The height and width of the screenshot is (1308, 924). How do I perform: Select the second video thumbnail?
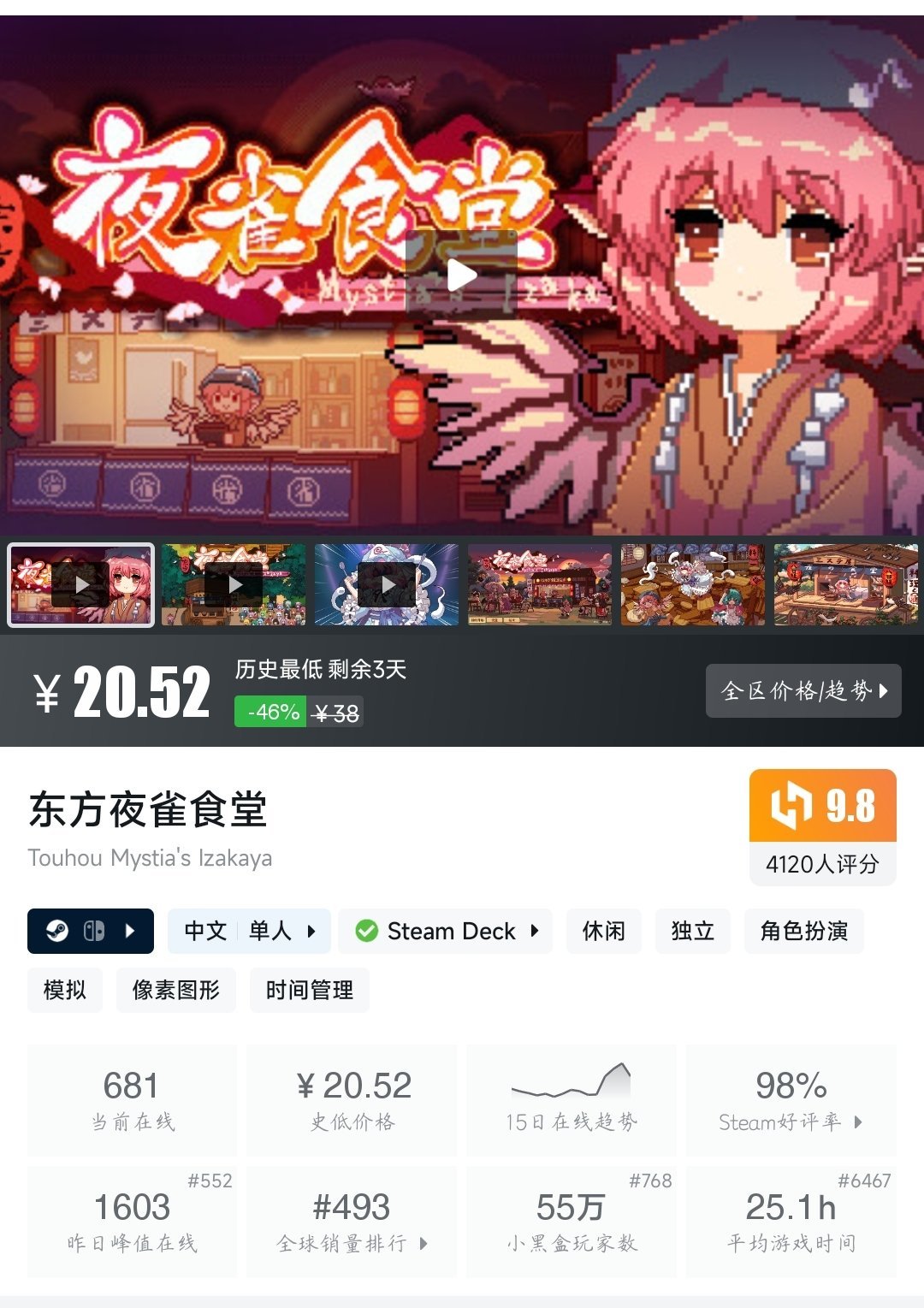coord(234,585)
